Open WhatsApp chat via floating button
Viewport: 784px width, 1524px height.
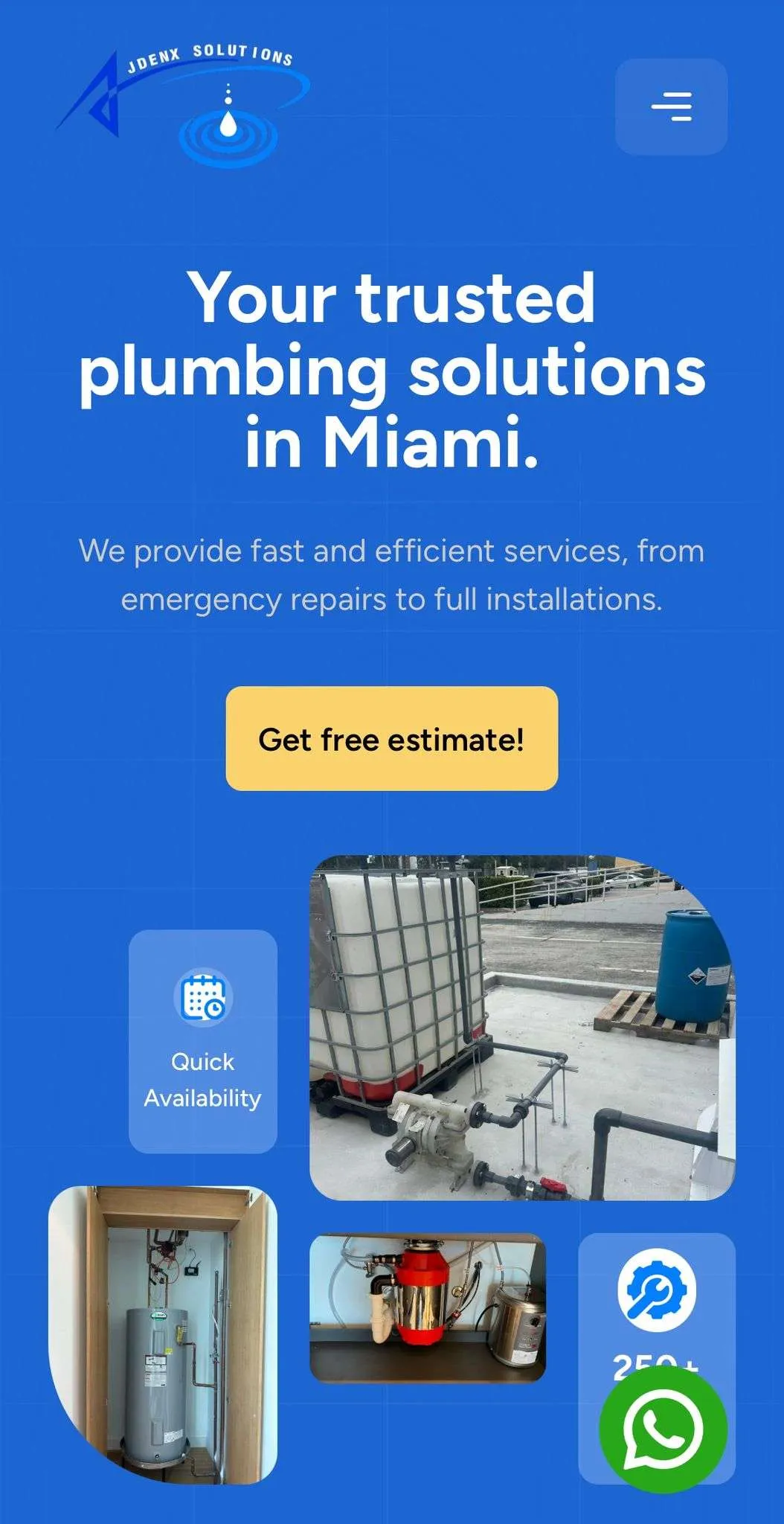coord(663,1429)
